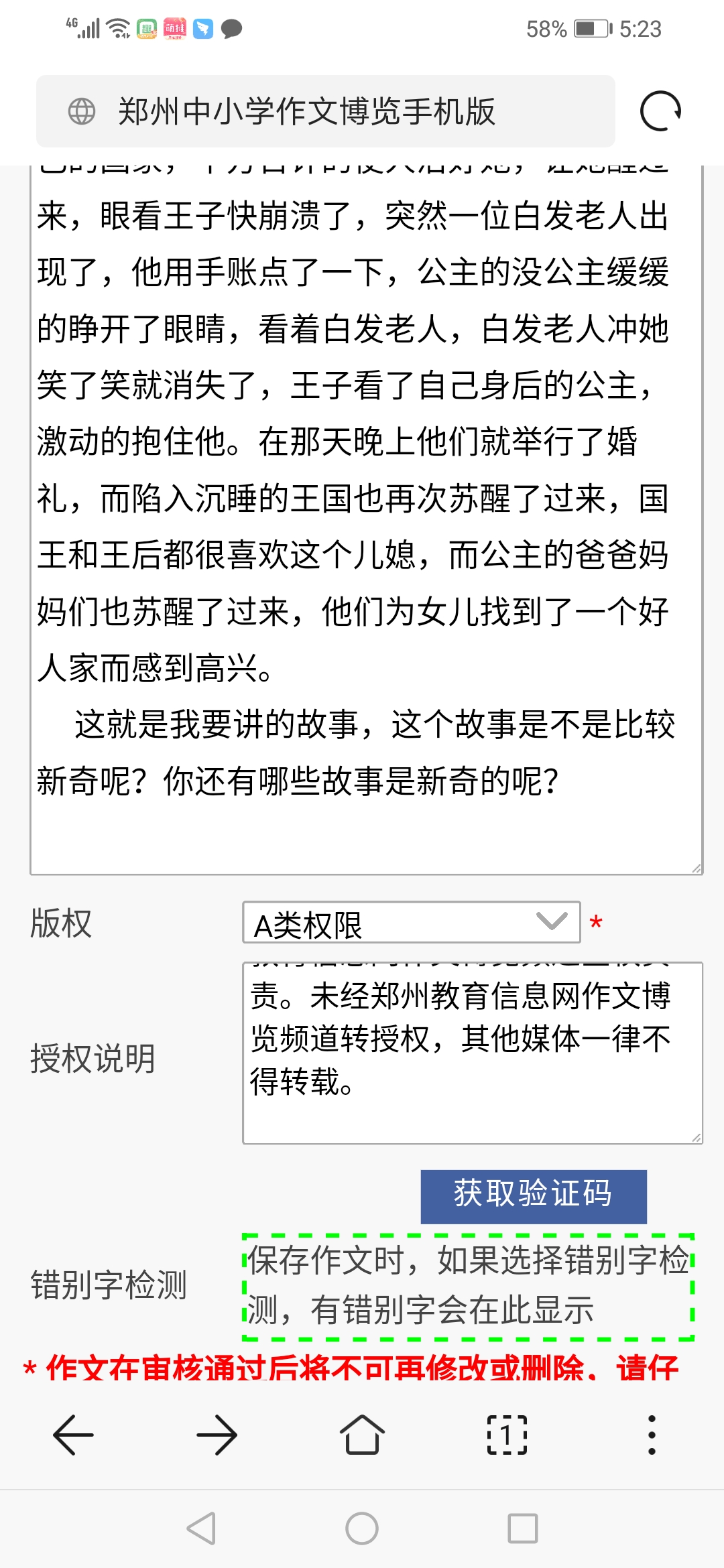
Task: Tap the 授权说明 text box
Action: point(472,1053)
